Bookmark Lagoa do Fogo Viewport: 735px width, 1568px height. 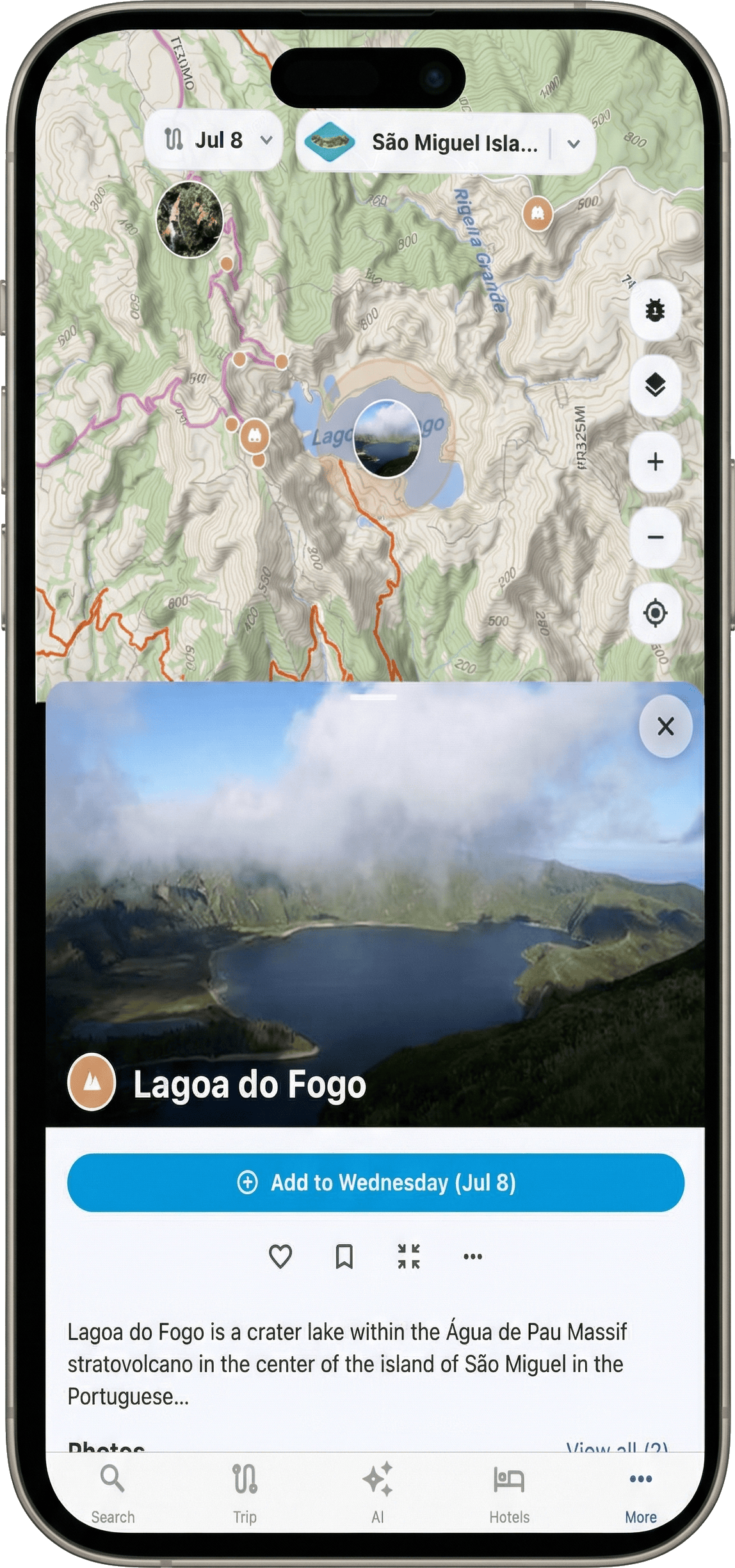344,1256
